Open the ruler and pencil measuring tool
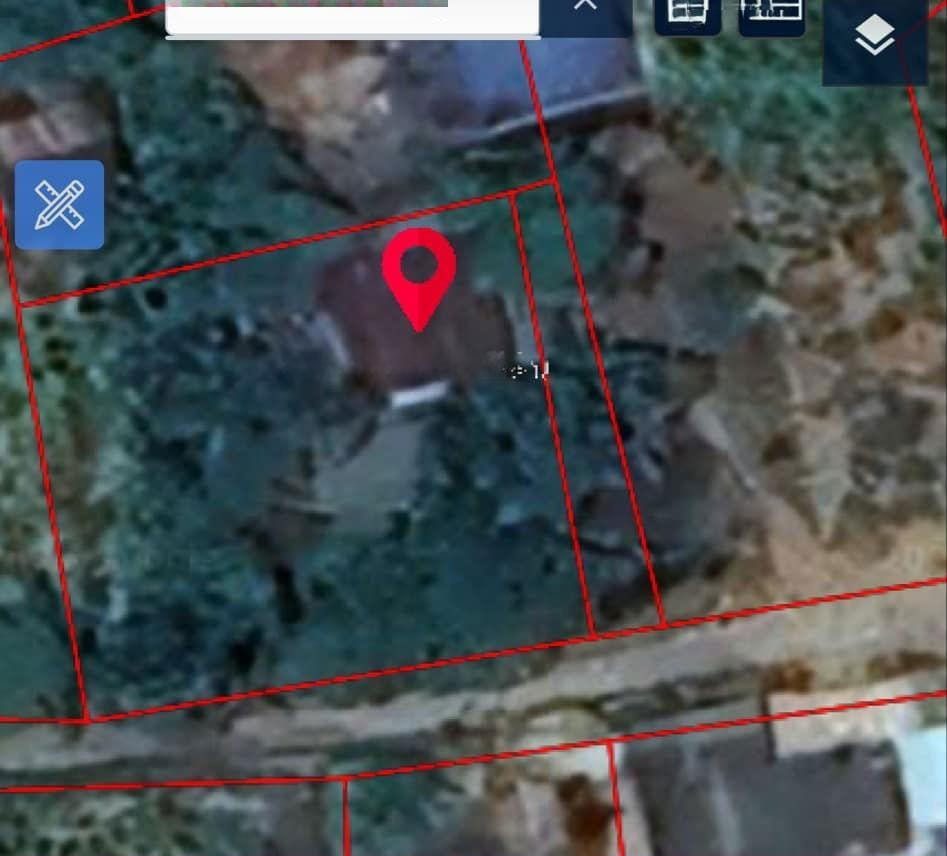 coord(60,204)
